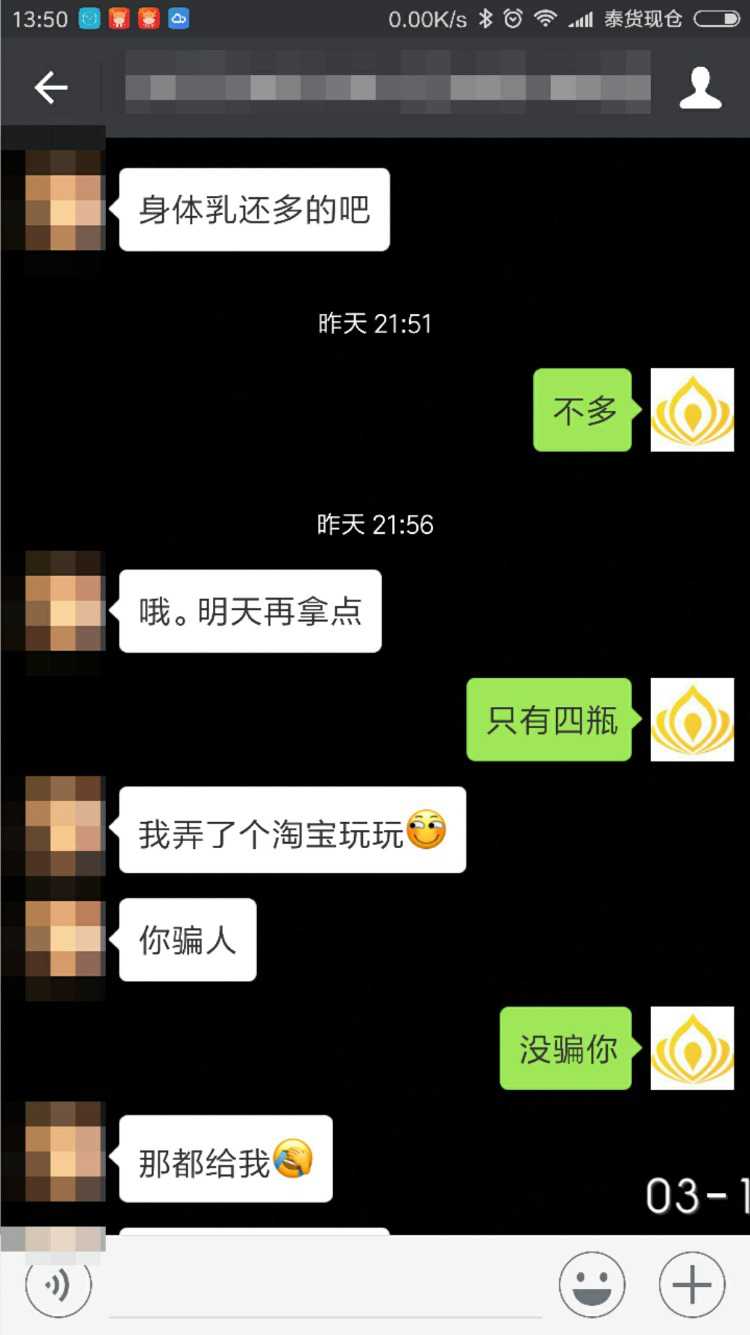750x1335 pixels.
Task: Open the plus attachment menu
Action: pyautogui.click(x=692, y=1285)
